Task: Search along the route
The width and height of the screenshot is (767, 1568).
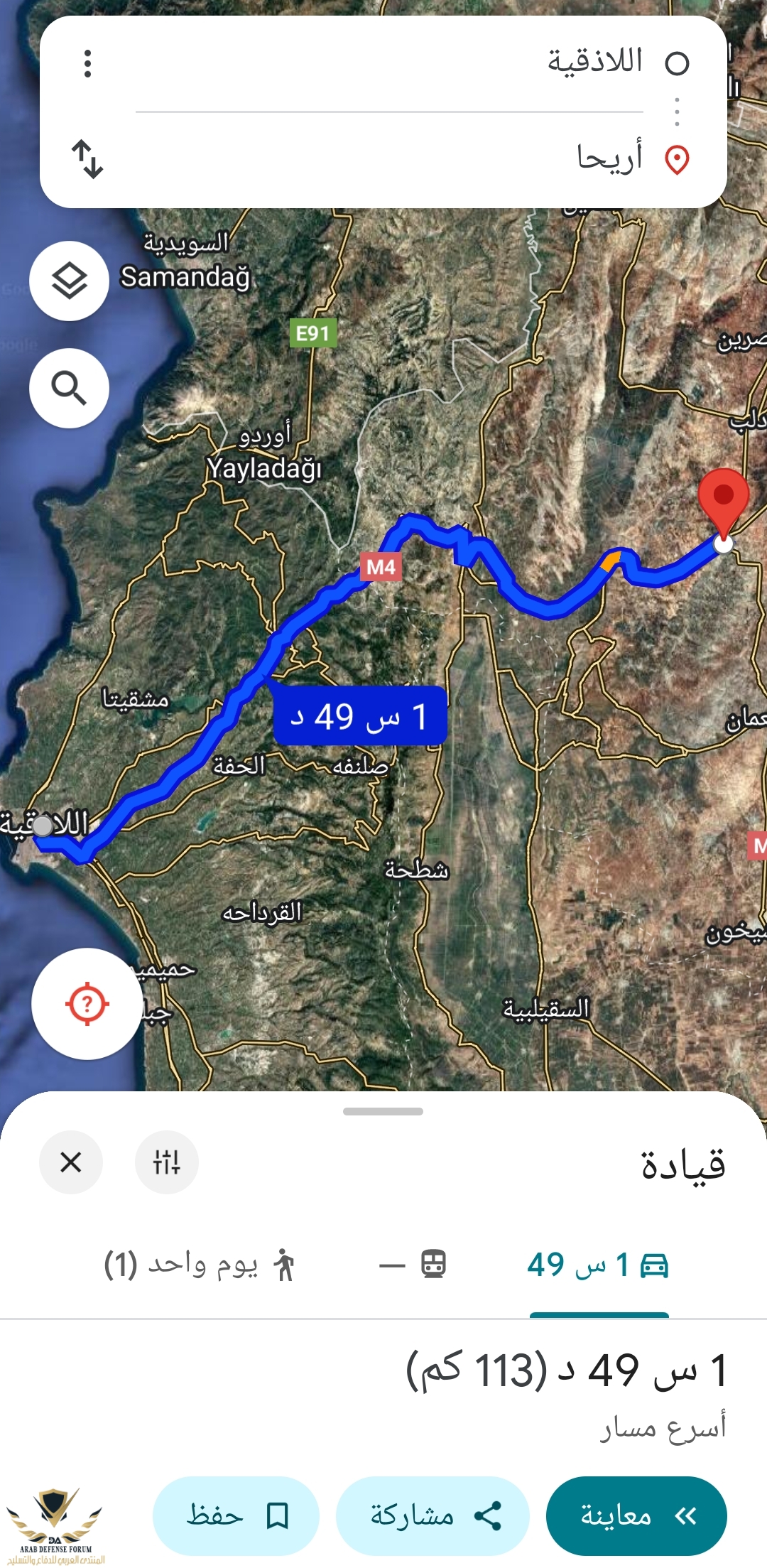Action: pos(69,389)
